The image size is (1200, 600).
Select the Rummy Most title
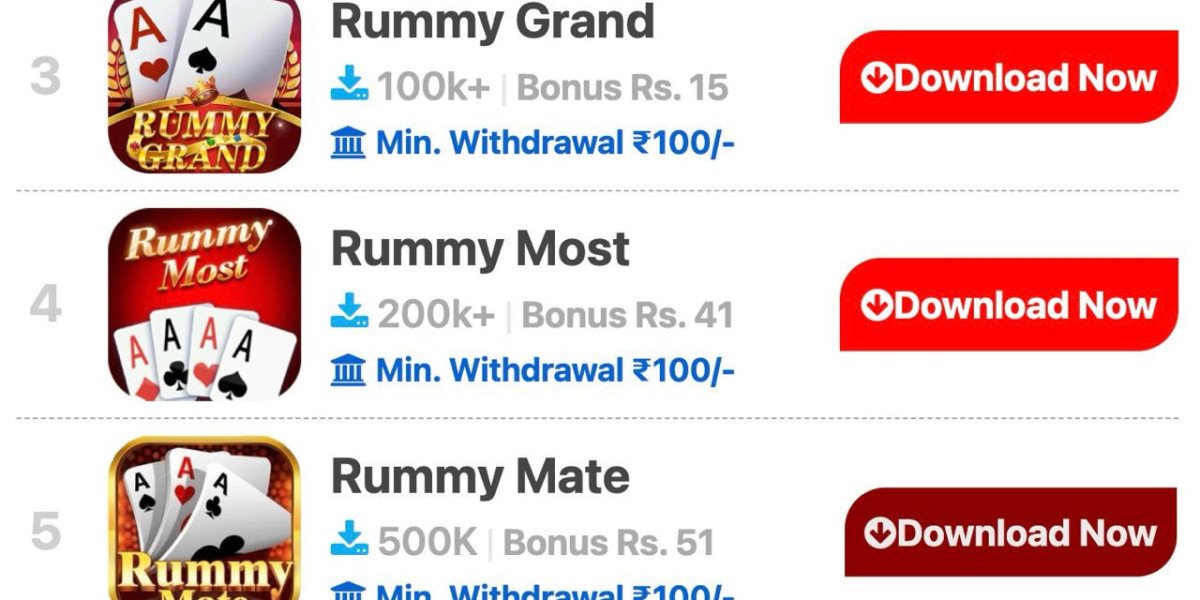[480, 249]
